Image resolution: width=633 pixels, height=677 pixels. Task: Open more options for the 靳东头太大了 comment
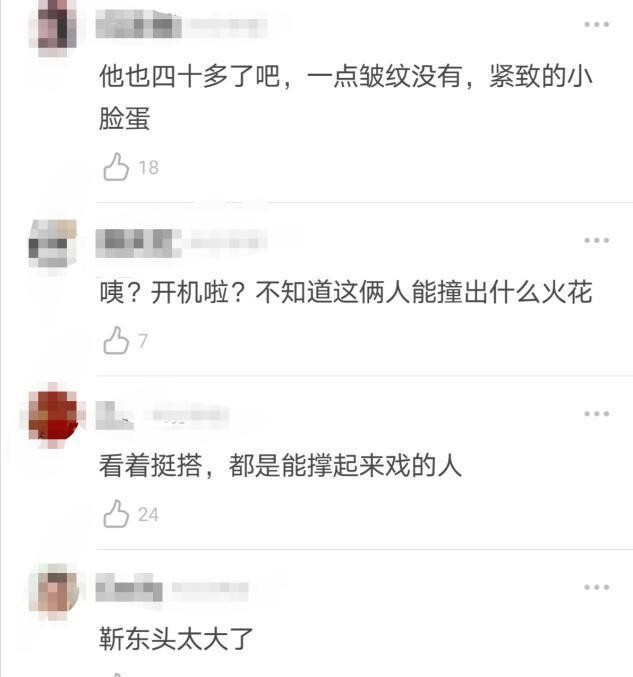tap(596, 587)
